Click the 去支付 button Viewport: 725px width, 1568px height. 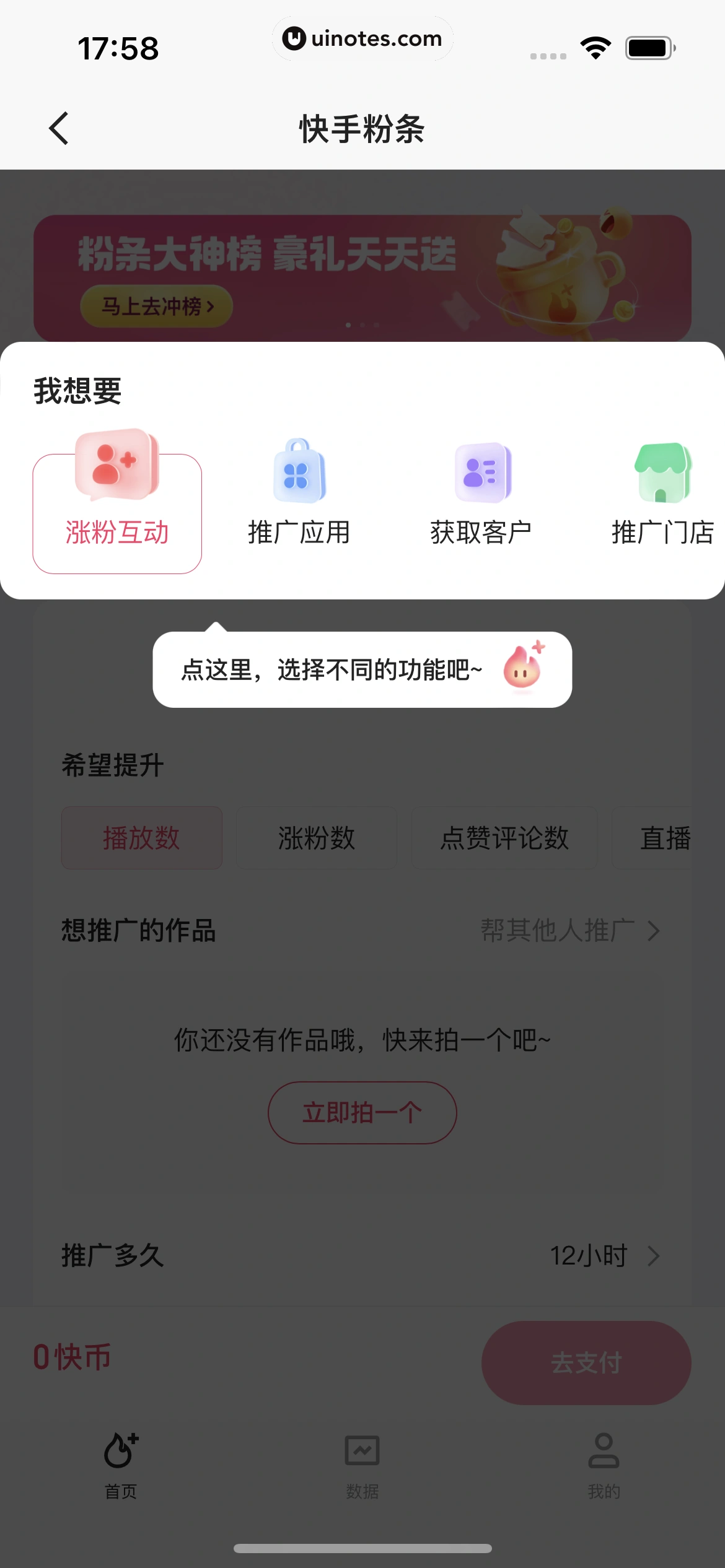[586, 1362]
